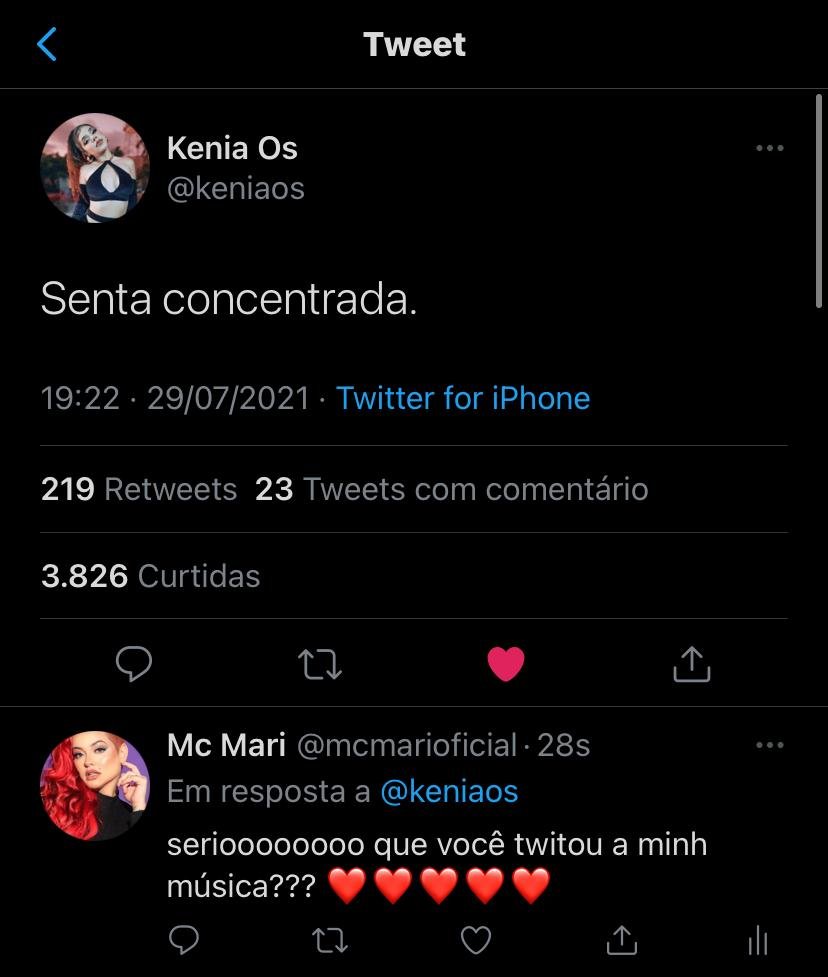
Task: Retweet Mc Mari's reply
Action: click(x=328, y=940)
